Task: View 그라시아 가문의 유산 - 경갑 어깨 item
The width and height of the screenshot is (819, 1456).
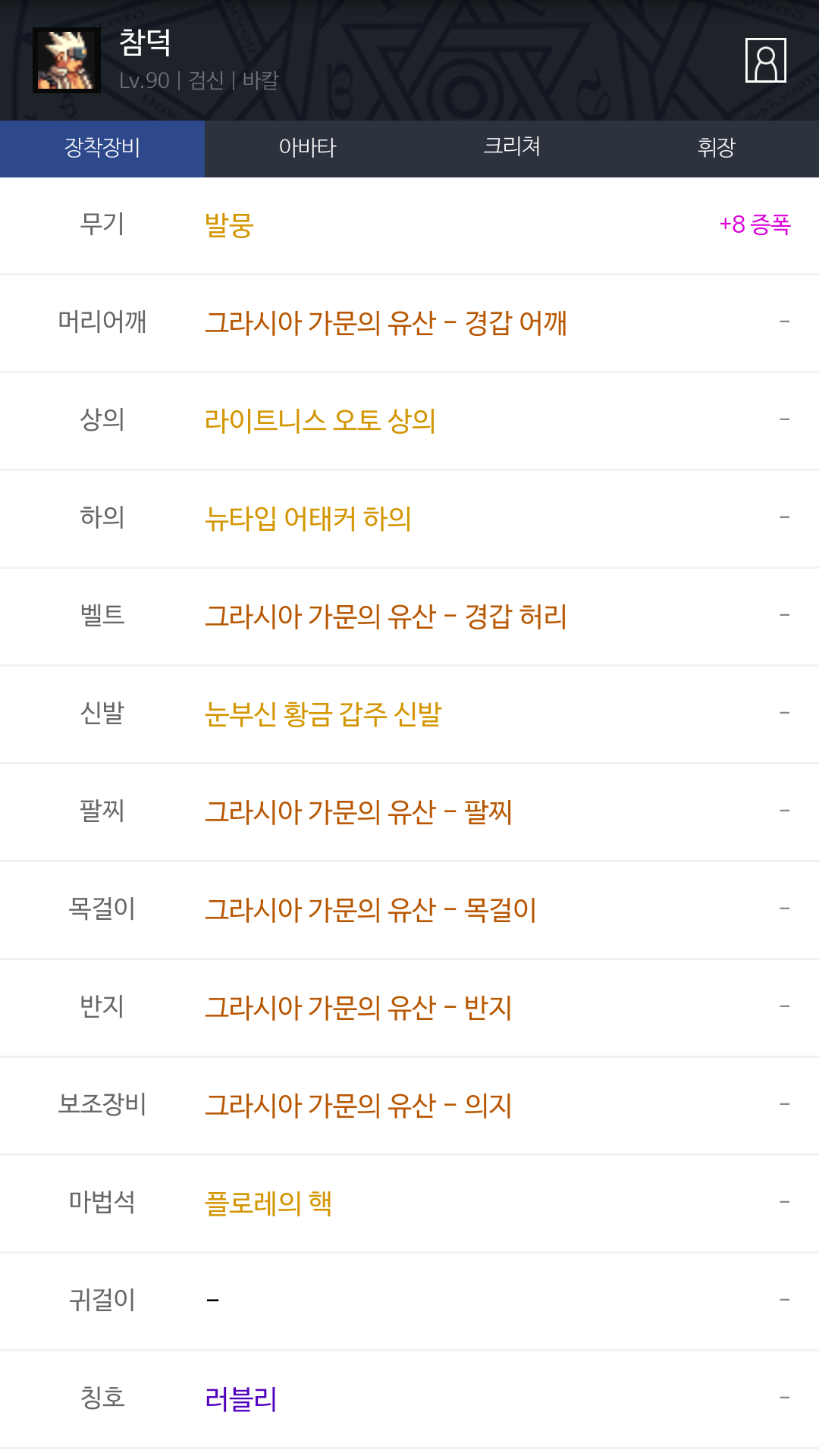Action: point(386,323)
